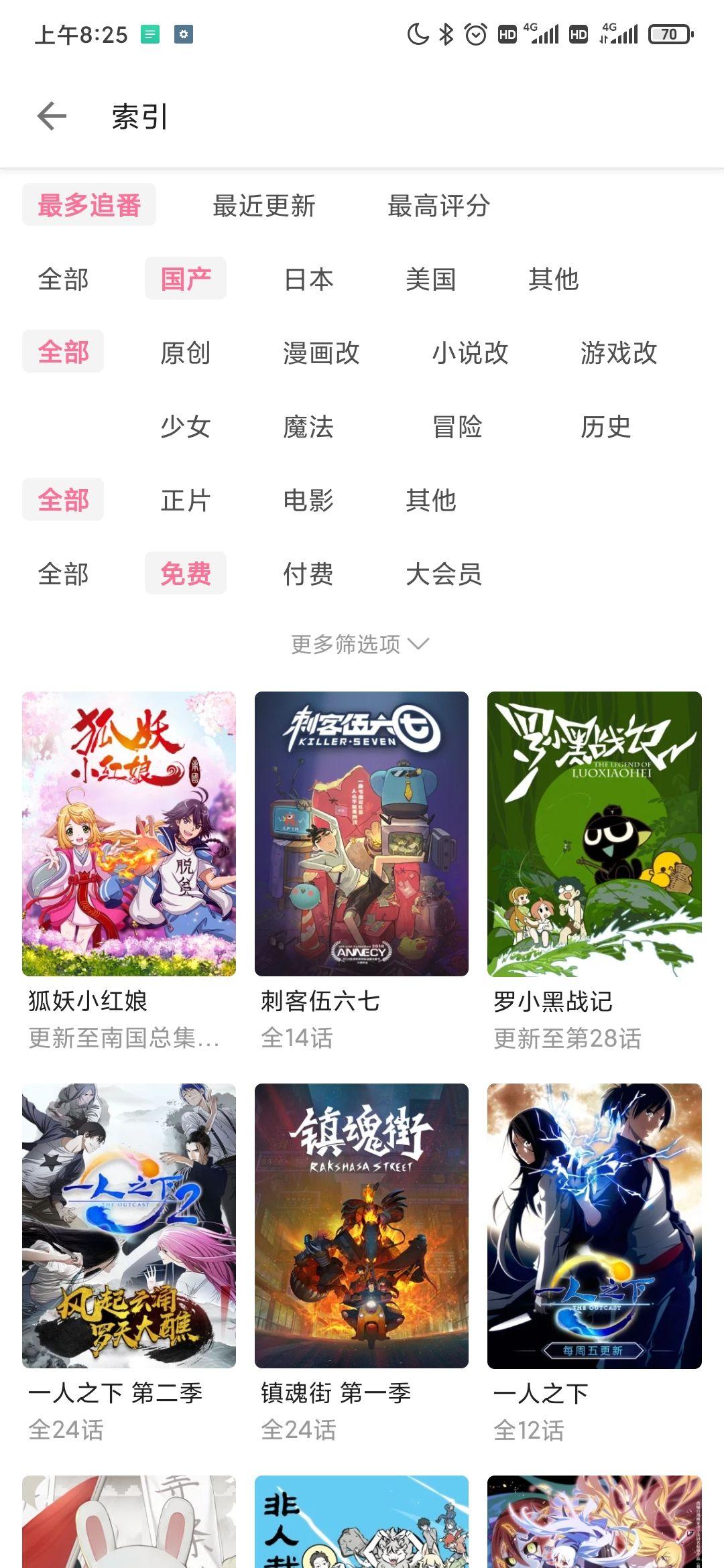The height and width of the screenshot is (1568, 724).
Task: Choose the 原创 style filter
Action: (x=186, y=353)
